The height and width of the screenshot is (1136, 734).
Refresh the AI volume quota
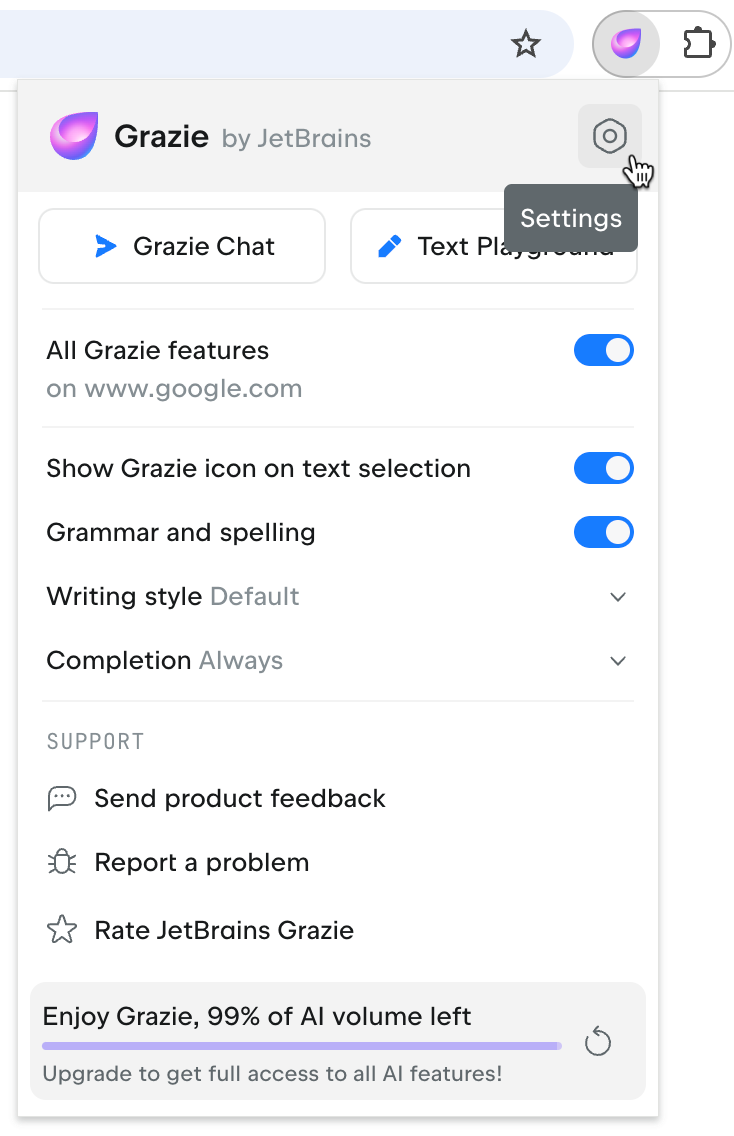click(597, 1042)
